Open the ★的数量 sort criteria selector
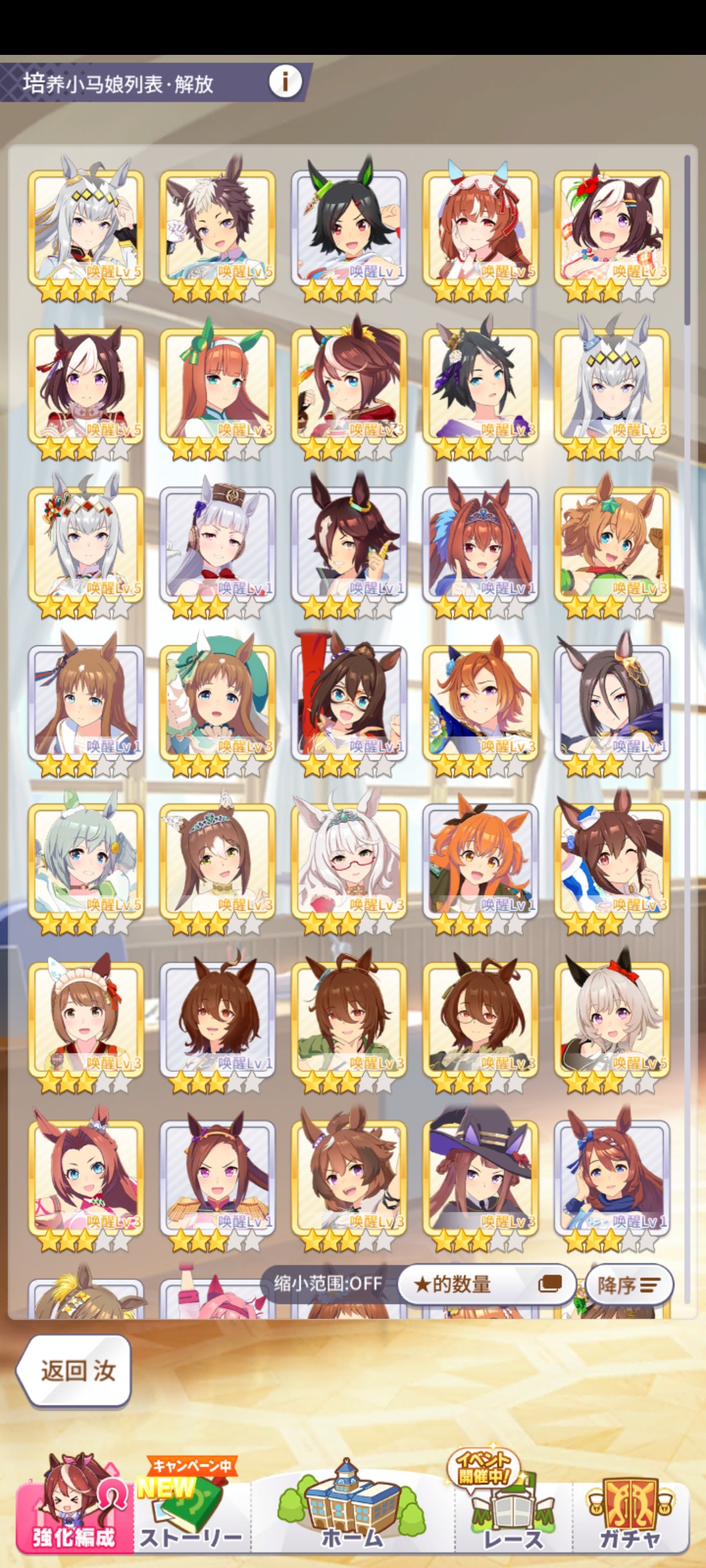The width and height of the screenshot is (706, 1568). [x=487, y=1284]
